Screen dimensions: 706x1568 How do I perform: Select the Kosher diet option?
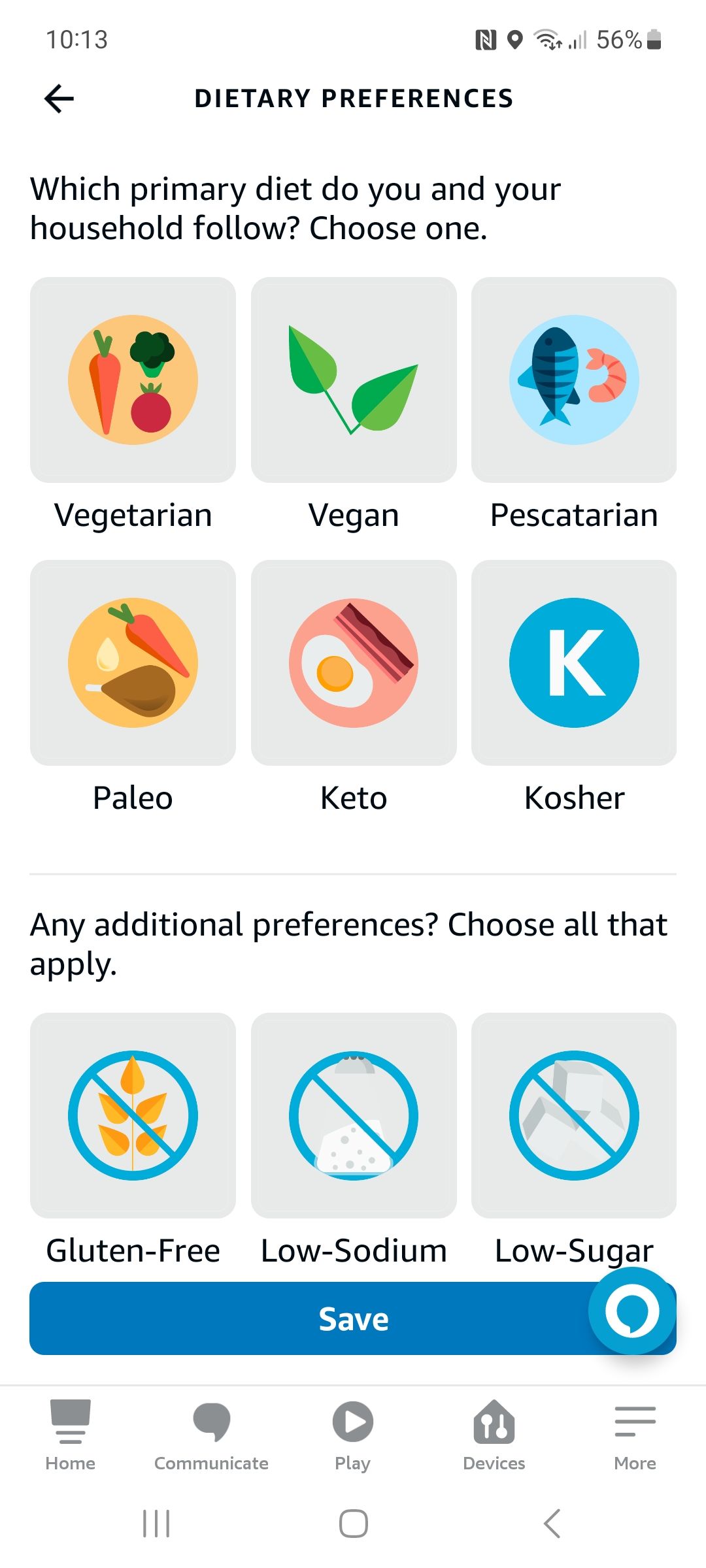point(574,662)
